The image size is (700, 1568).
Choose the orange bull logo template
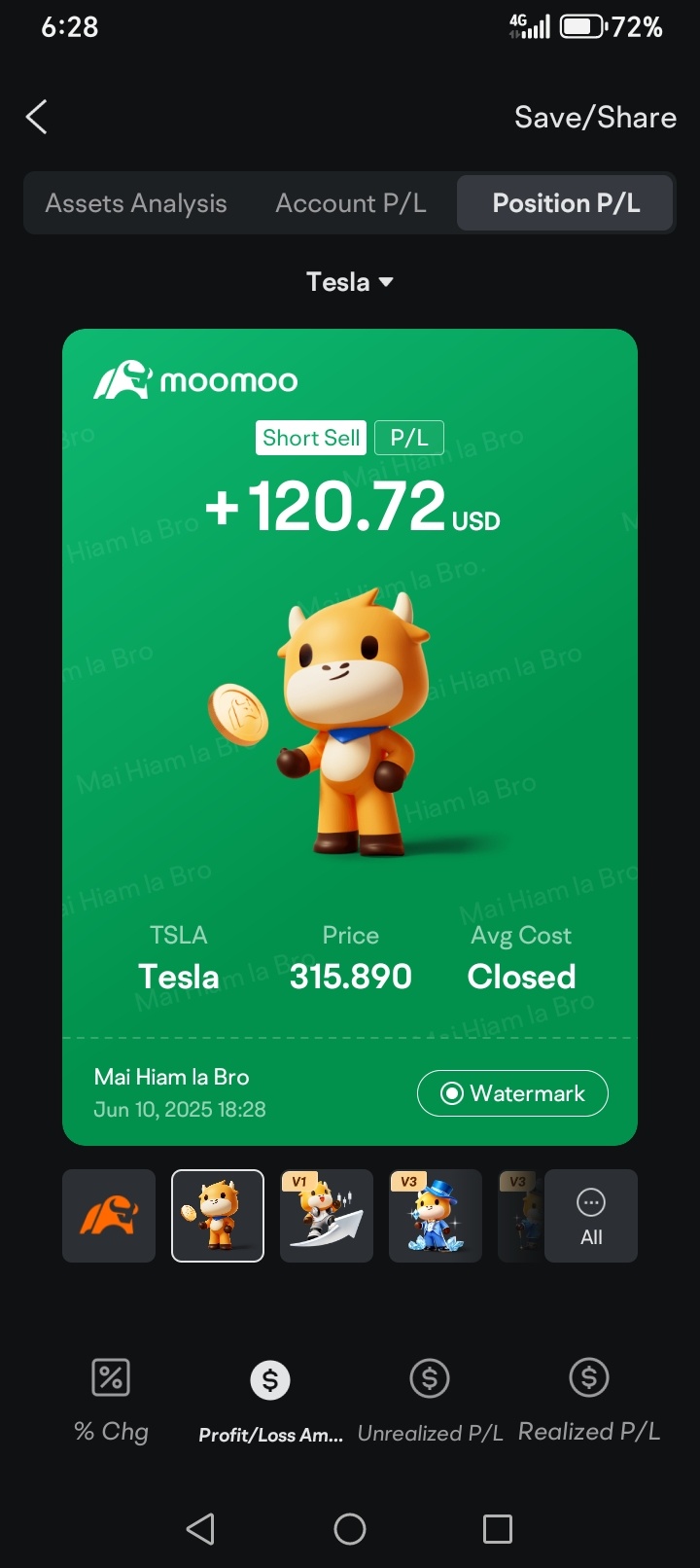point(109,1216)
